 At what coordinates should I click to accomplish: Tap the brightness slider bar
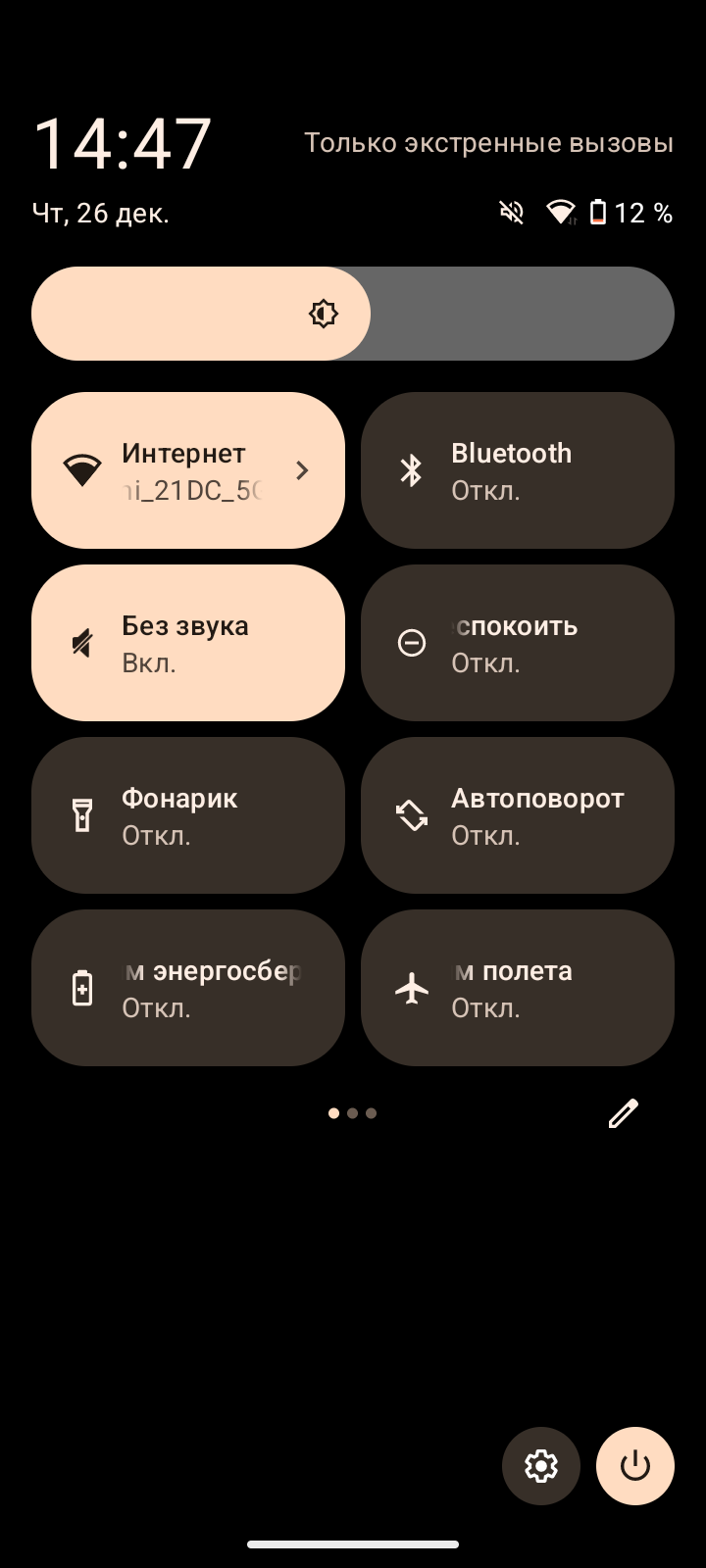click(x=353, y=314)
